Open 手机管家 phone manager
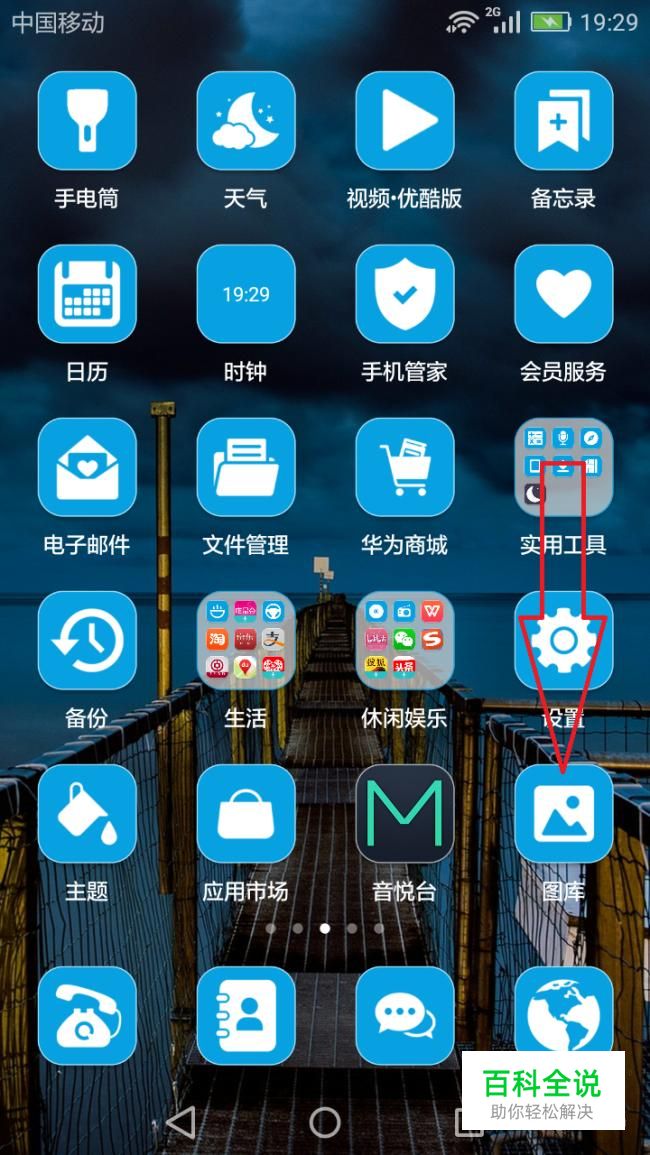The width and height of the screenshot is (650, 1155). coord(404,294)
